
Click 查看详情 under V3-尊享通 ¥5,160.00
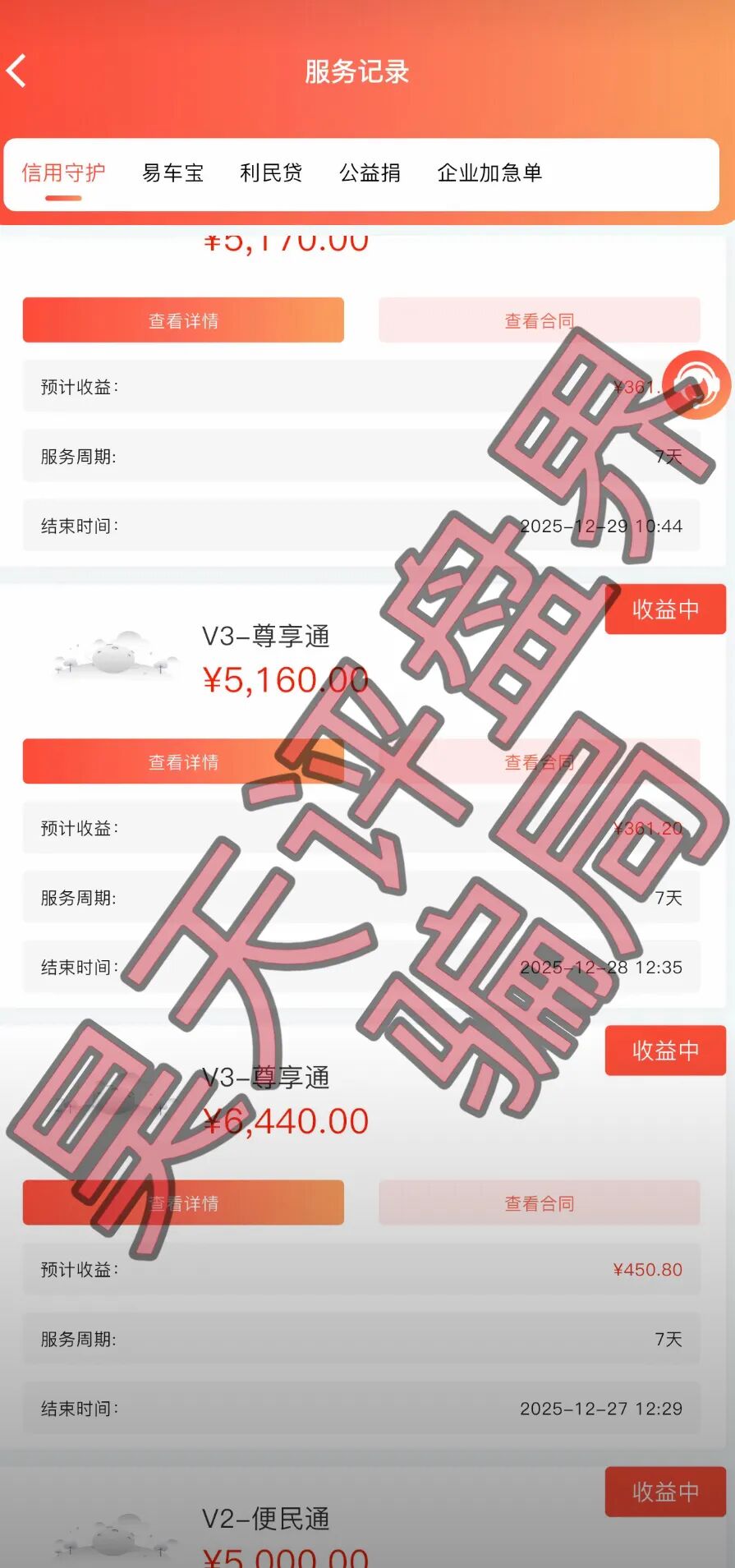[x=182, y=761]
